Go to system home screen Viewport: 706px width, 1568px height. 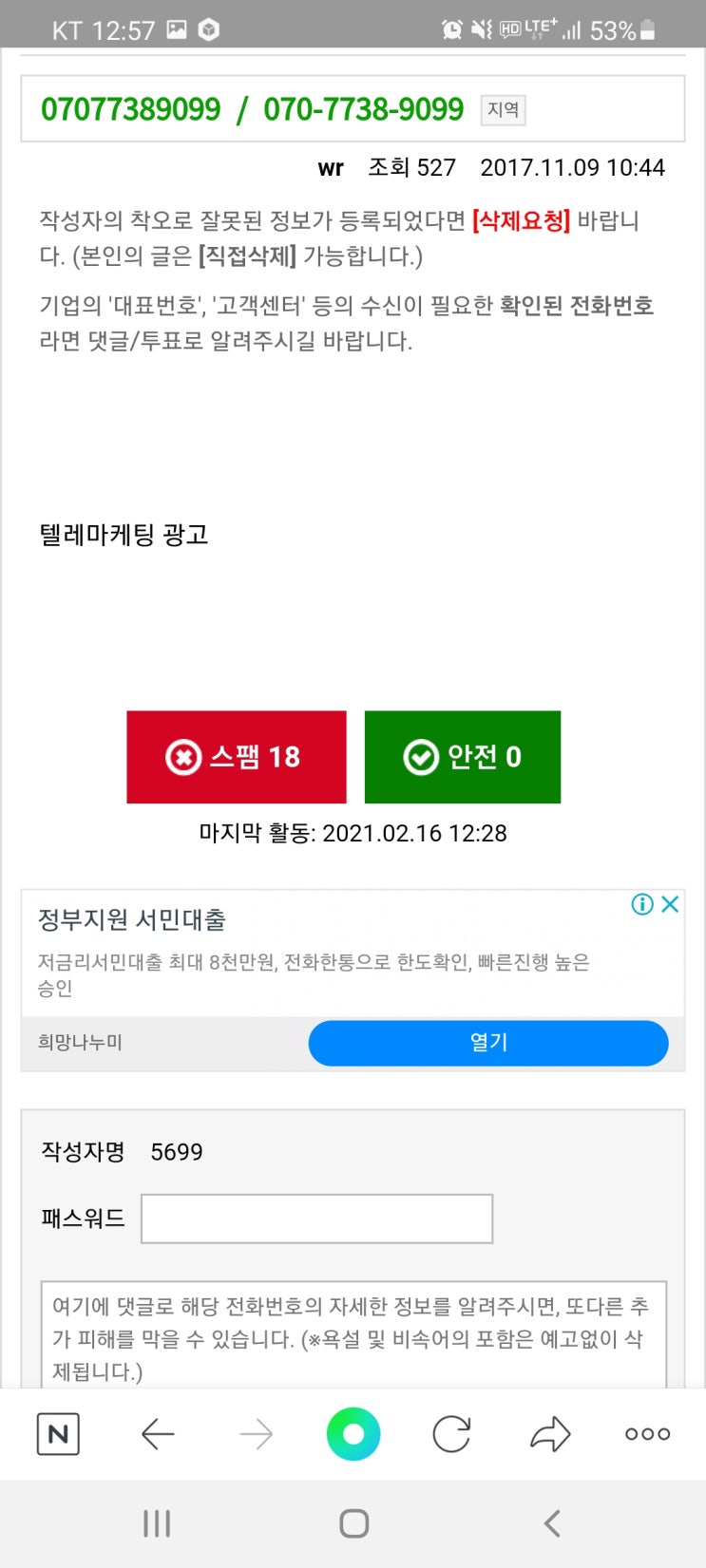coord(354,1523)
